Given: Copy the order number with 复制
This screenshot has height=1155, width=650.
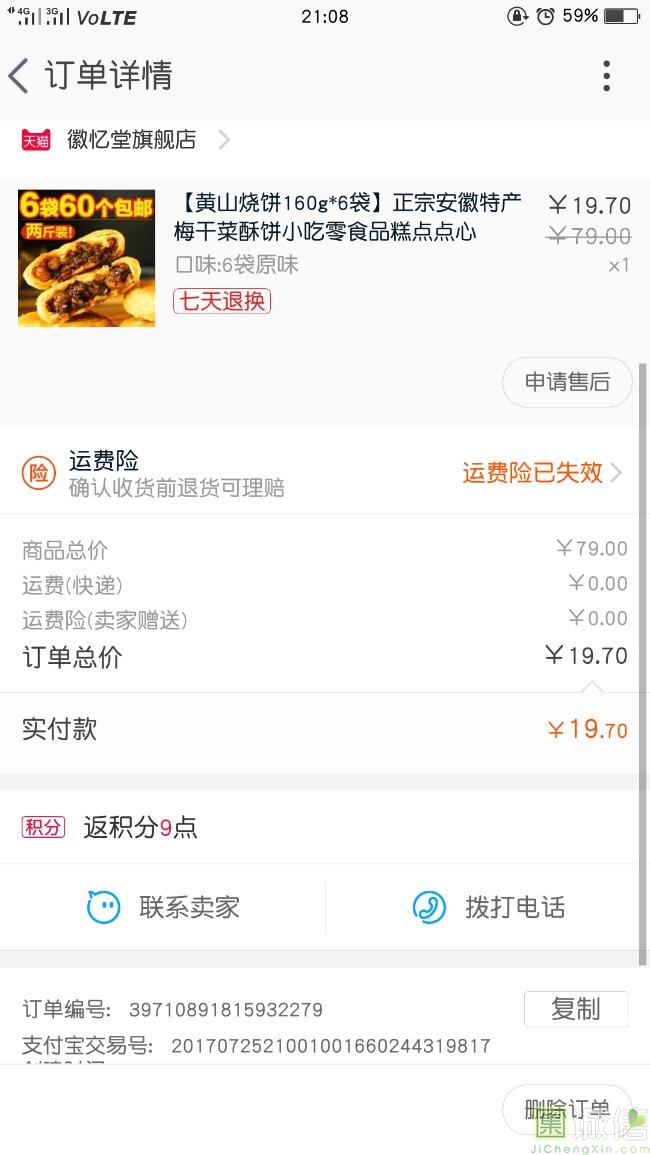Looking at the screenshot, I should (x=576, y=1009).
